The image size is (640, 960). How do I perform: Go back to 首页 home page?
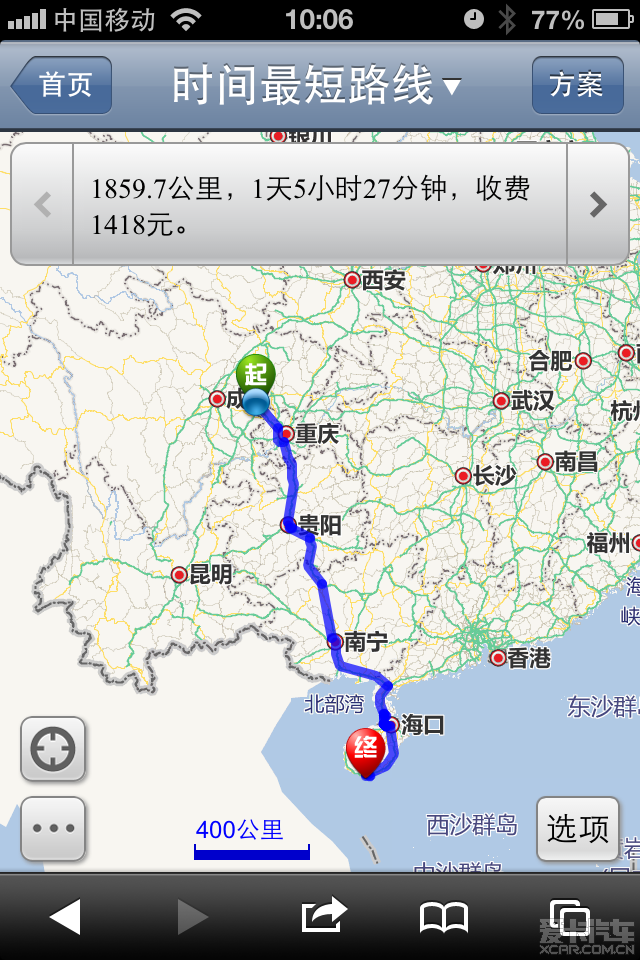tap(62, 85)
